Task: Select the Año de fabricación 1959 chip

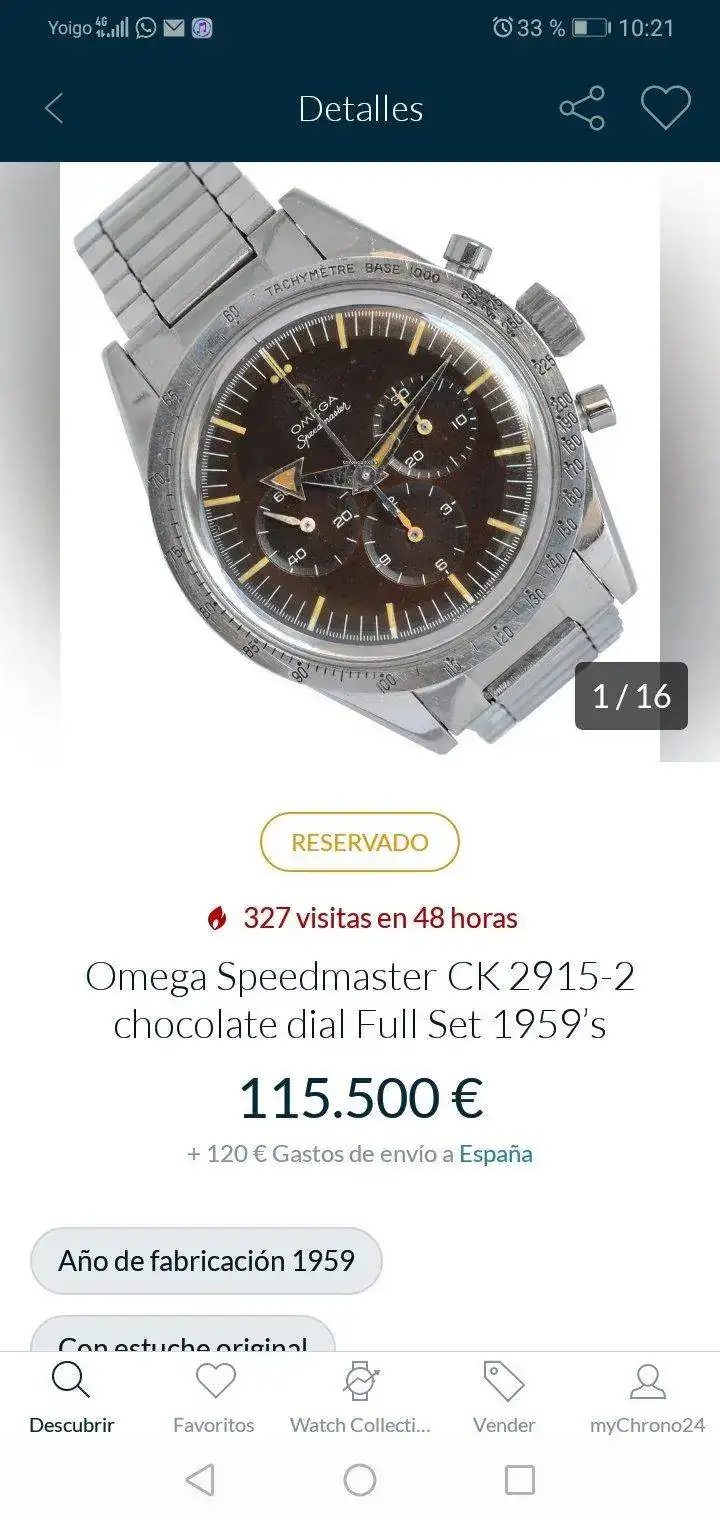Action: 206,1260
